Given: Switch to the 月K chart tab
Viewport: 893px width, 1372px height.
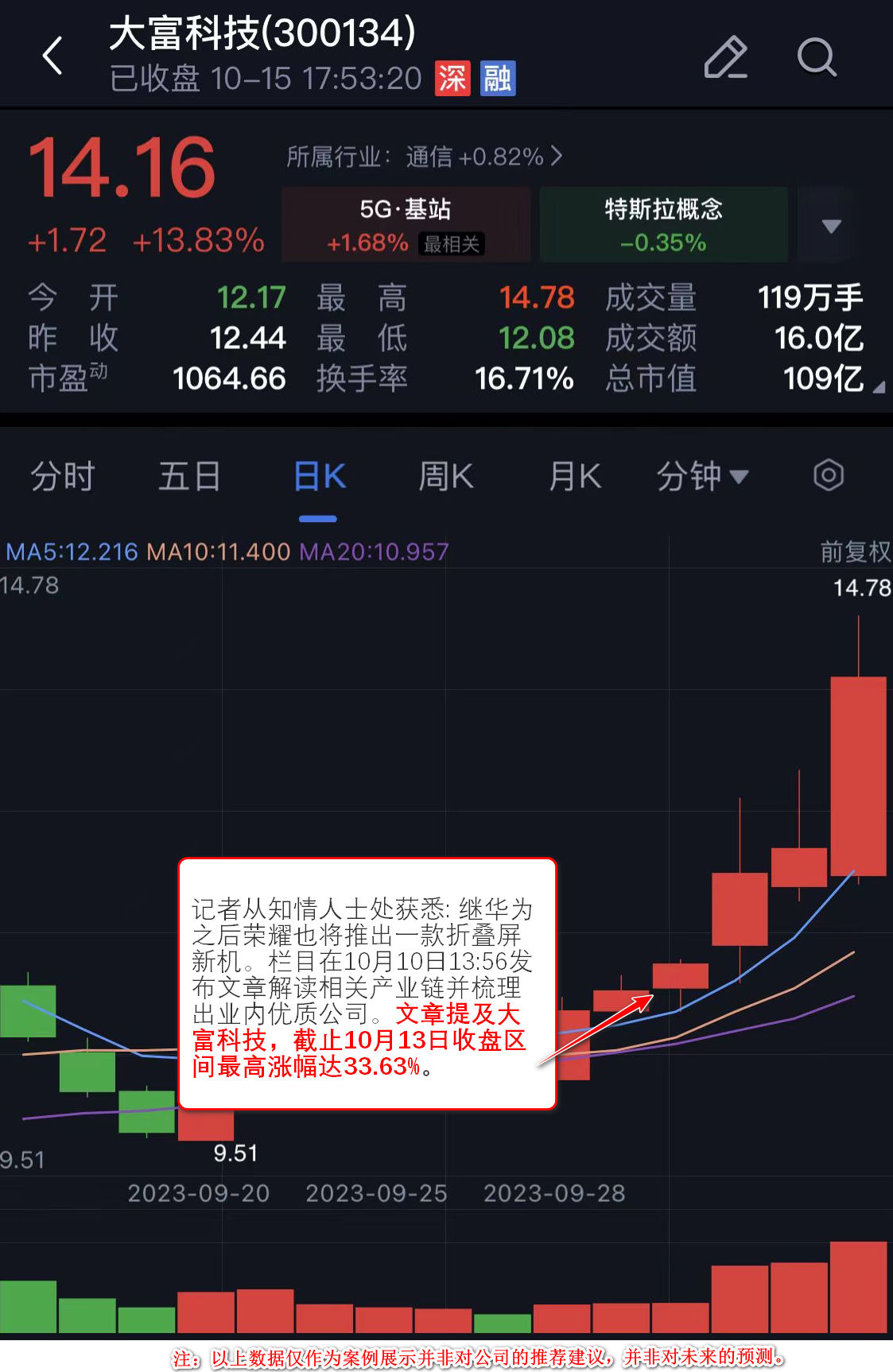Looking at the screenshot, I should point(574,477).
